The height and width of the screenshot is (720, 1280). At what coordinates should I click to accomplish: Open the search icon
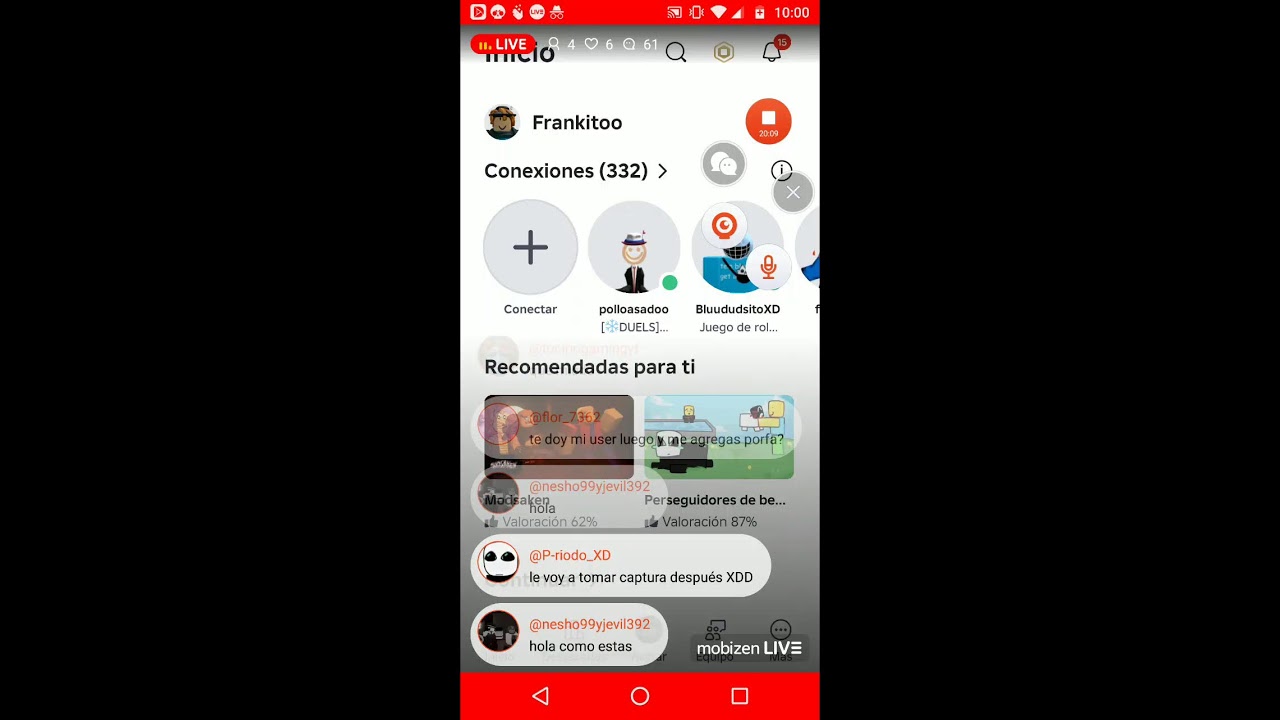676,53
